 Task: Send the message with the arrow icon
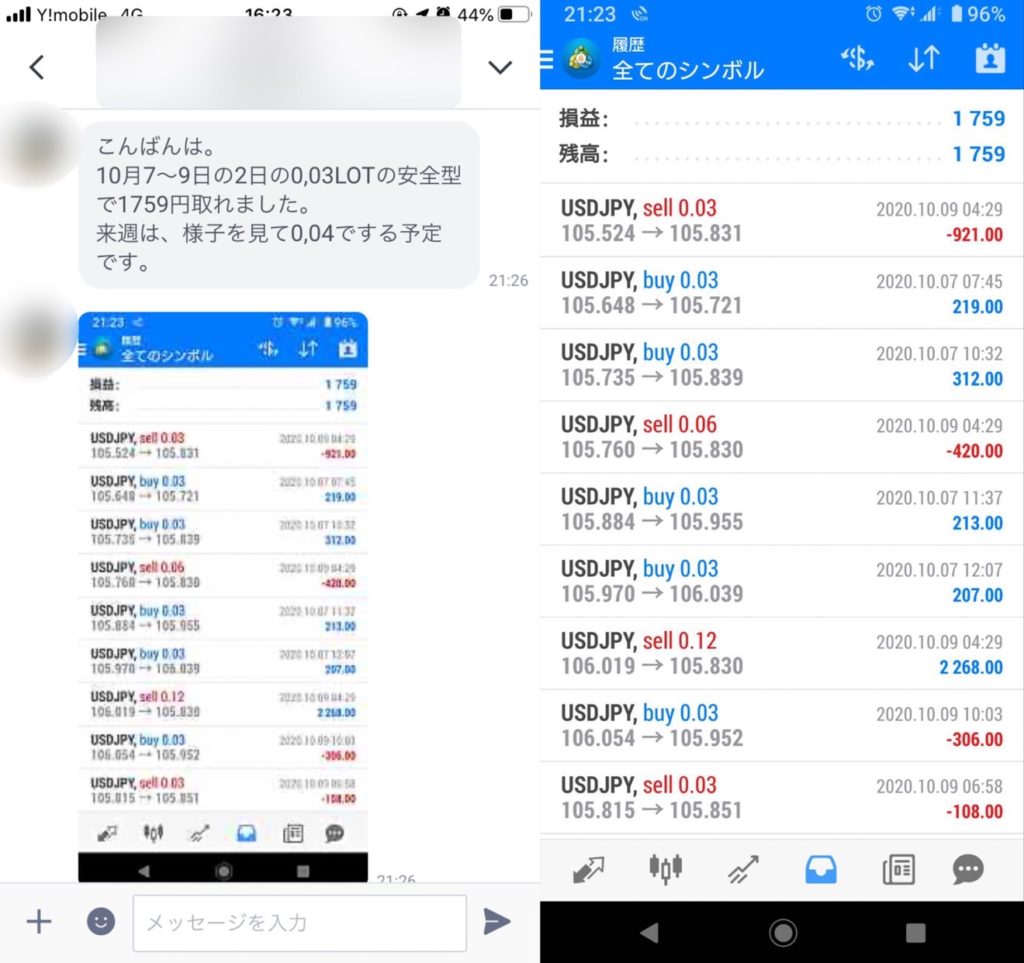tap(497, 921)
